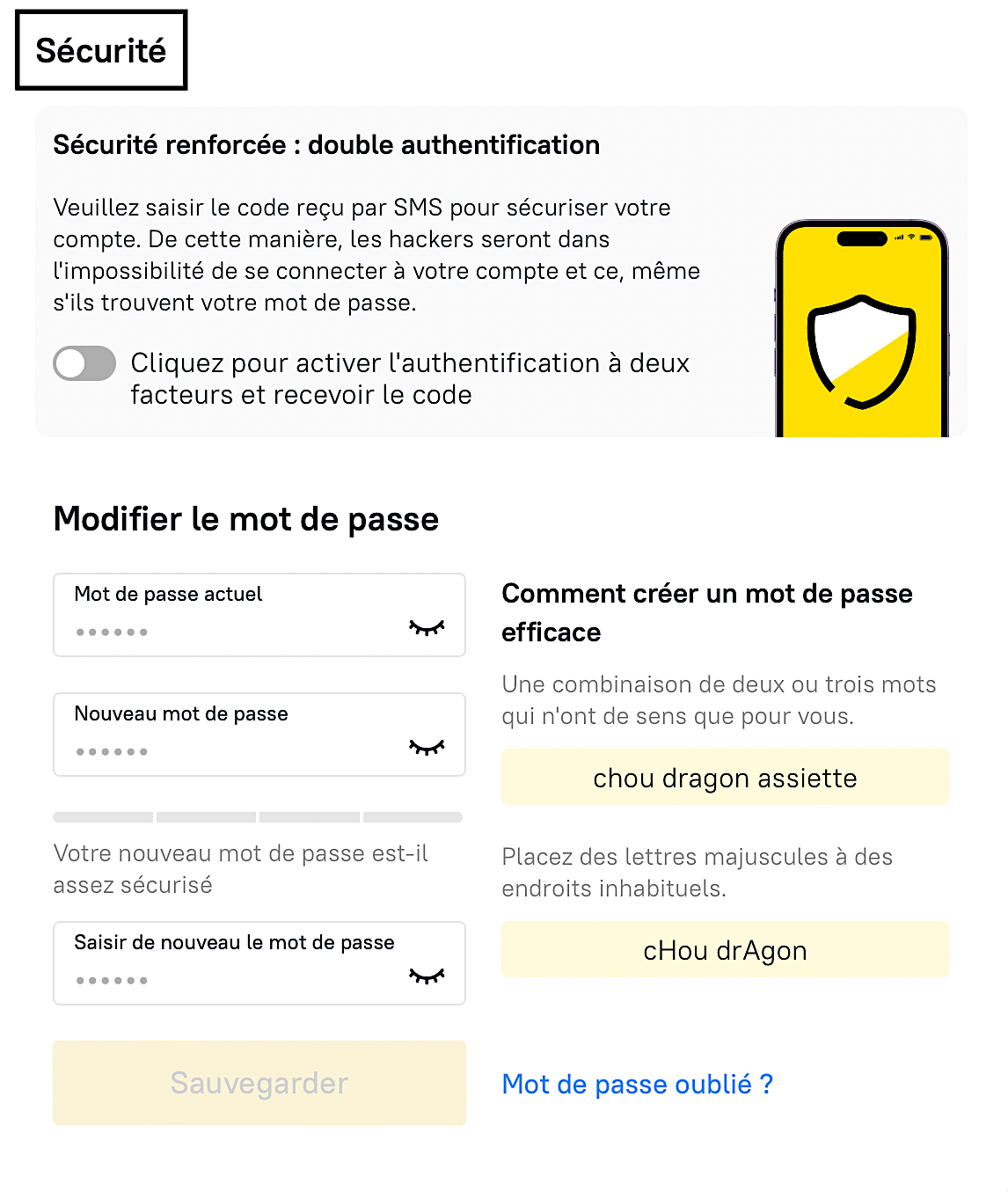The height and width of the screenshot is (1192, 1008).
Task: Open the 'Mot de passe oublié ?' link
Action: [637, 1085]
